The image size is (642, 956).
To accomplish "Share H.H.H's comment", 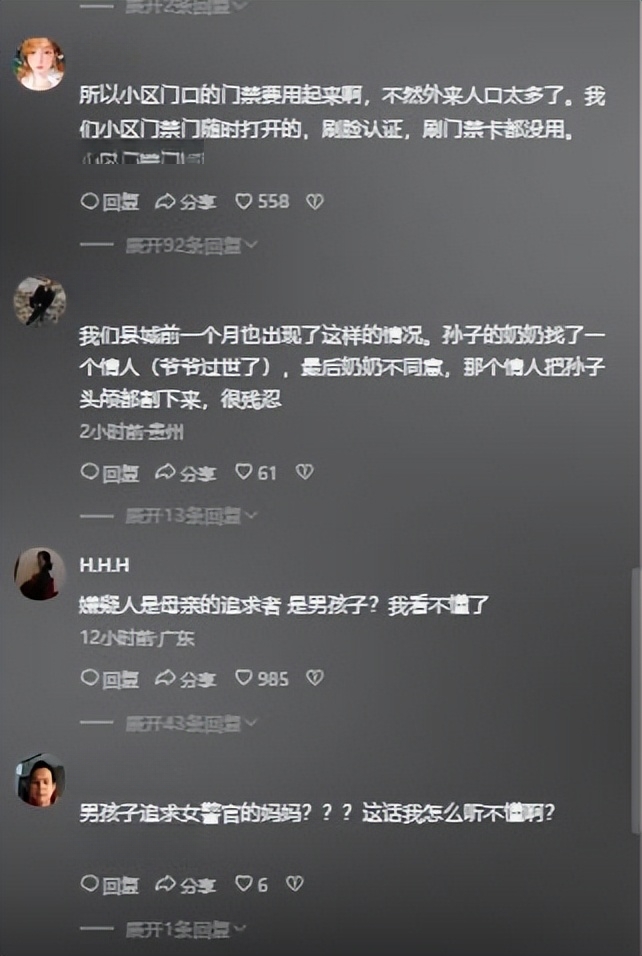I will 185,679.
